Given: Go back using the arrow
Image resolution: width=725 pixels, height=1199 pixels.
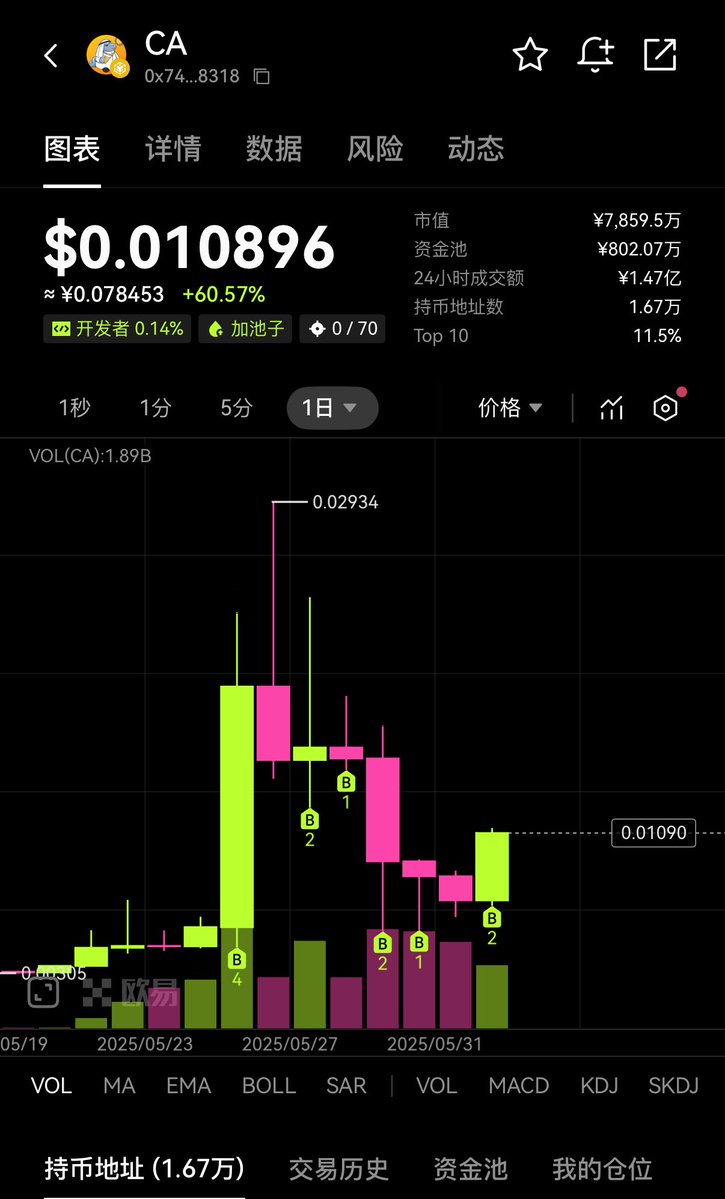Looking at the screenshot, I should pyautogui.click(x=51, y=56).
